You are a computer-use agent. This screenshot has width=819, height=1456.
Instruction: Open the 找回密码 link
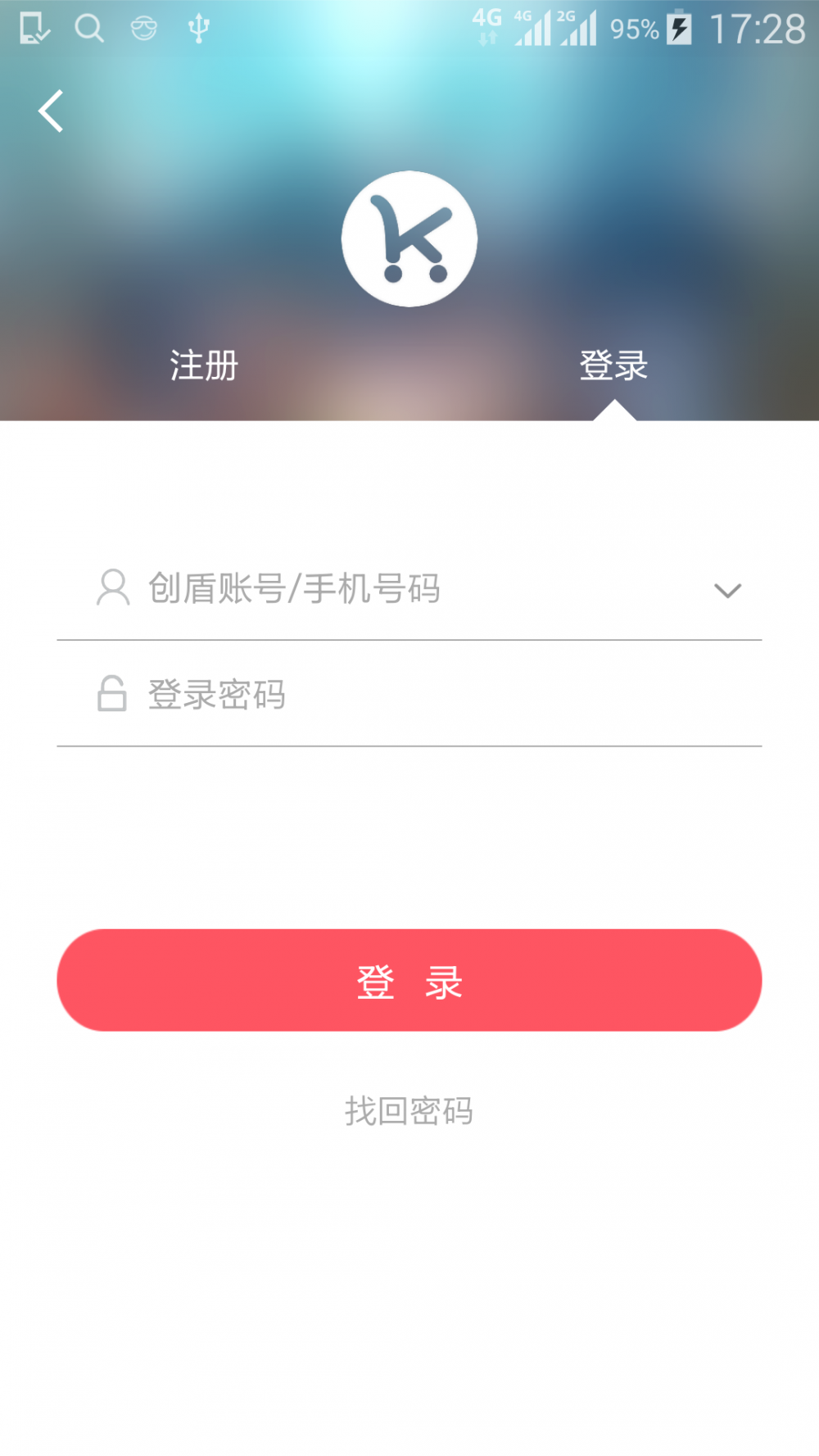409,1111
